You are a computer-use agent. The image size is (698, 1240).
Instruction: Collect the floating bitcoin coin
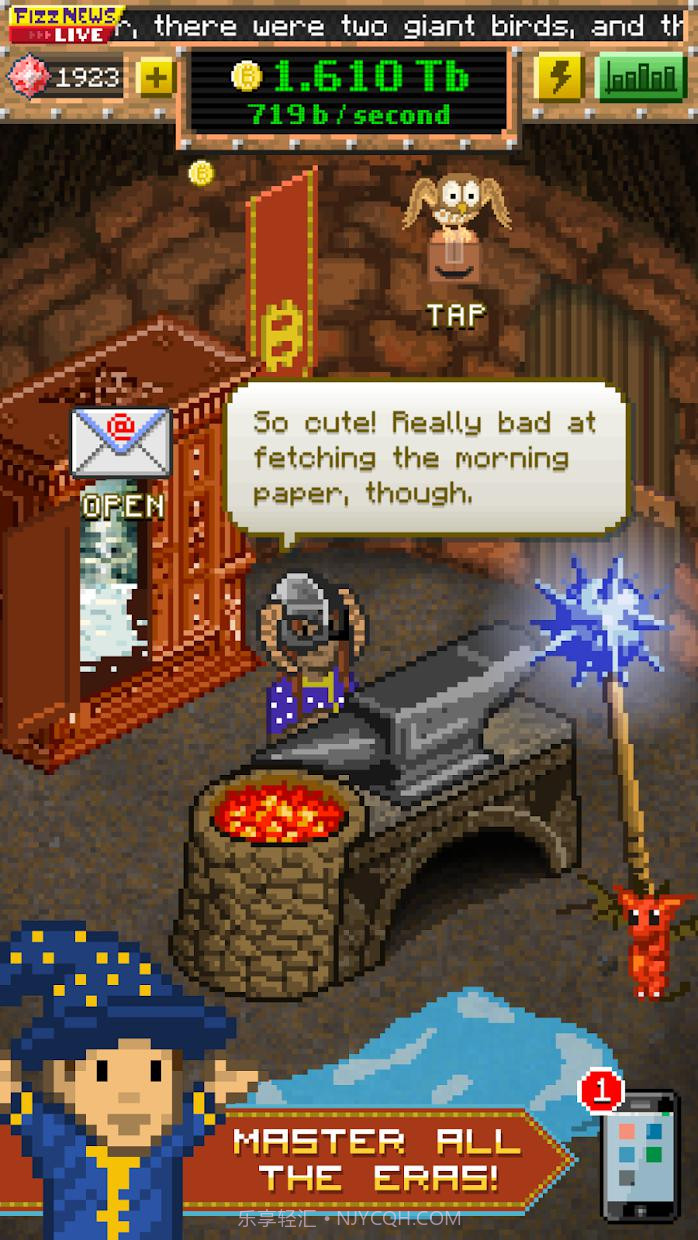201,173
